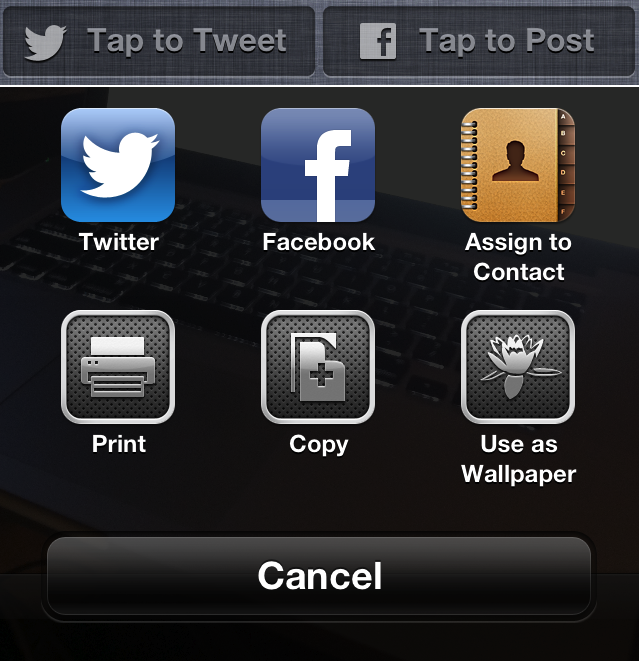The image size is (639, 661).
Task: Select the Print option
Action: [118, 367]
